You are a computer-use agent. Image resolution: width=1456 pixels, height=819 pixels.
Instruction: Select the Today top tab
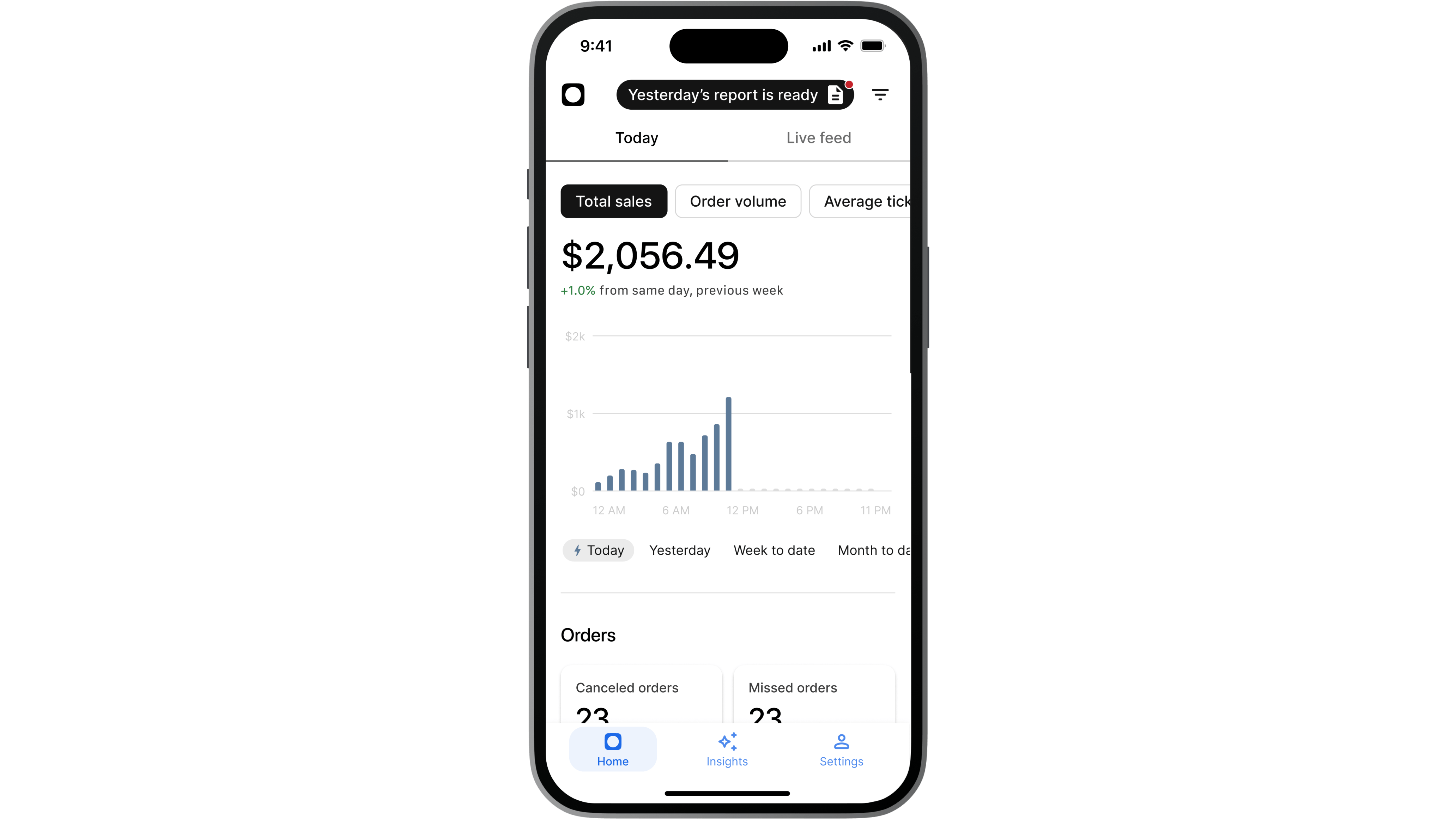[x=636, y=138]
